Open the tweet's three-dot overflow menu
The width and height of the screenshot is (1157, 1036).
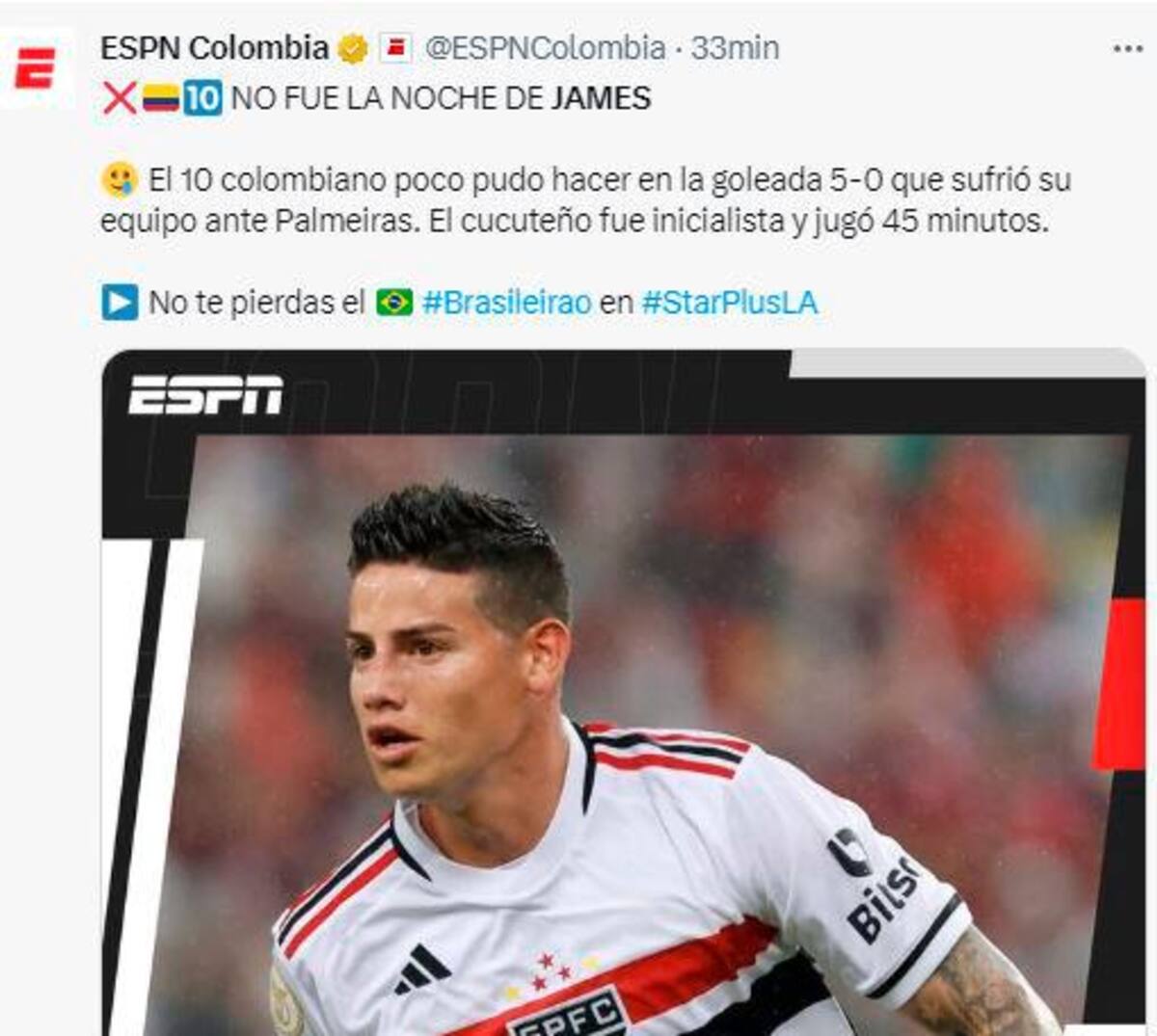[1127, 48]
